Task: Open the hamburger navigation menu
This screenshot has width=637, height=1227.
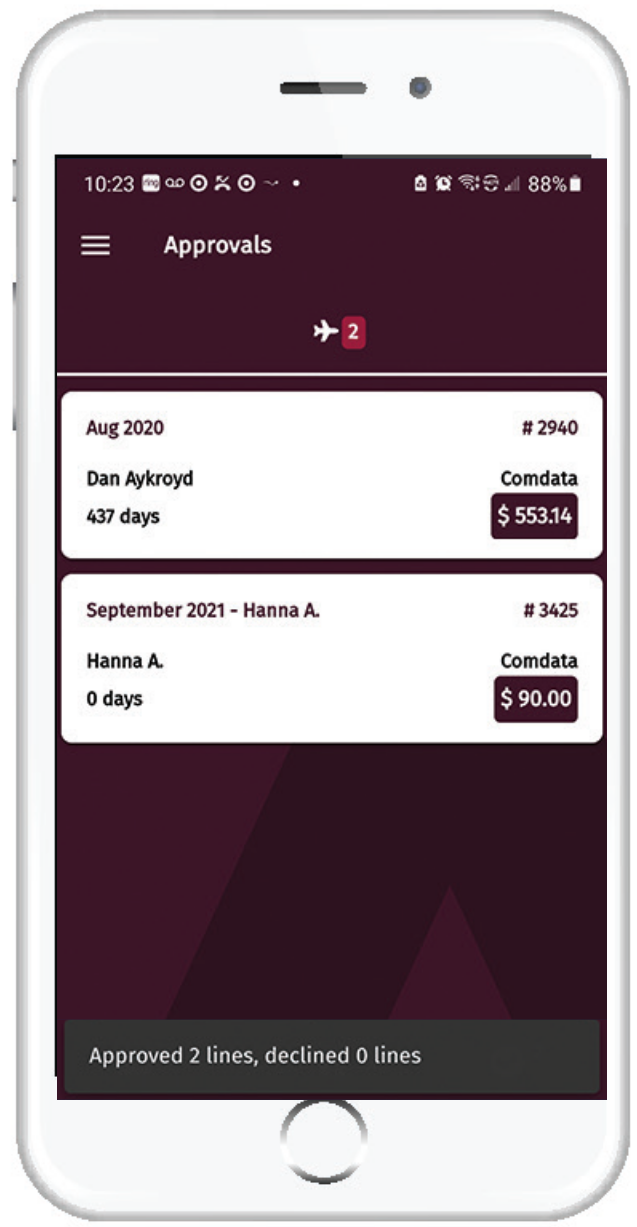Action: [x=96, y=246]
